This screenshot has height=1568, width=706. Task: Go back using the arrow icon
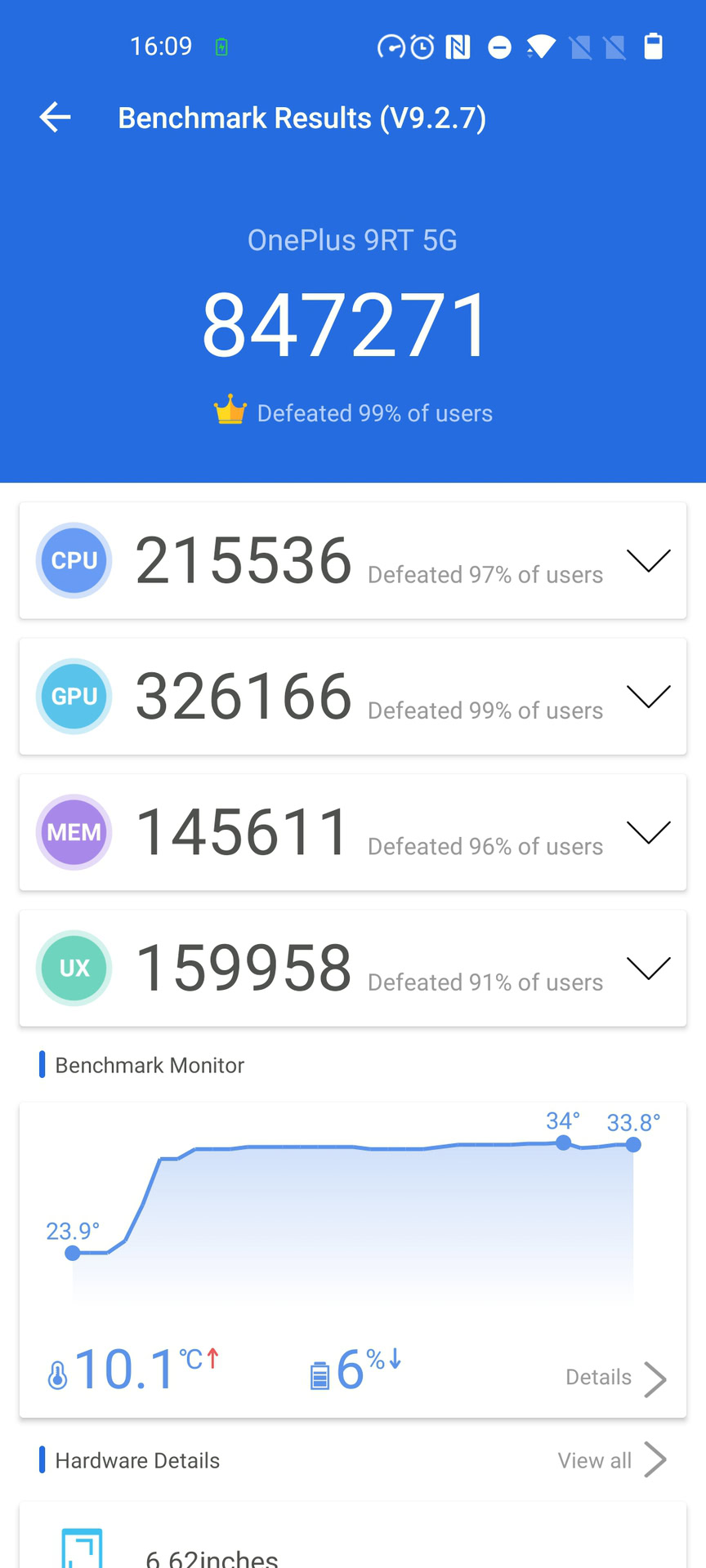pos(56,118)
